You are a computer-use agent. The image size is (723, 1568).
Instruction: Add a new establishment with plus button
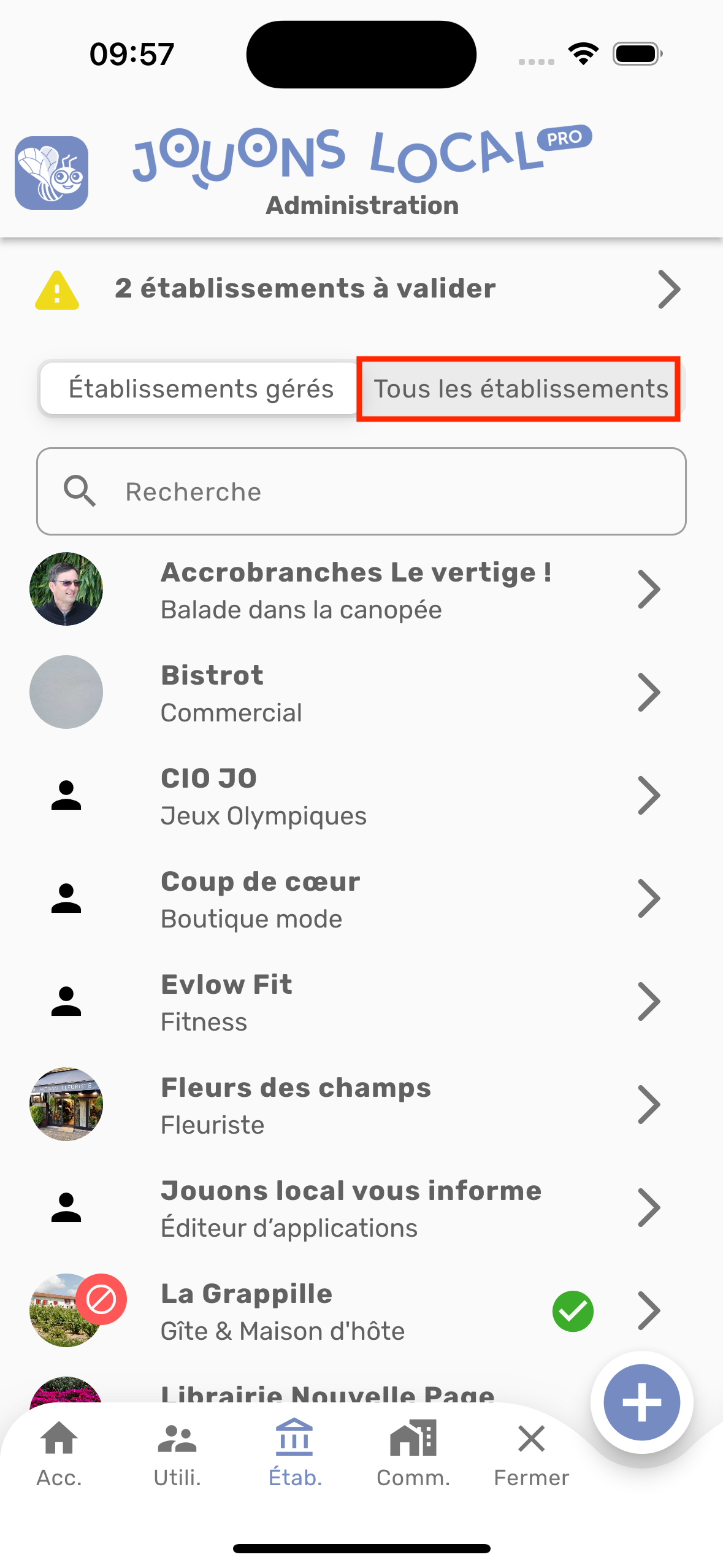(641, 1402)
